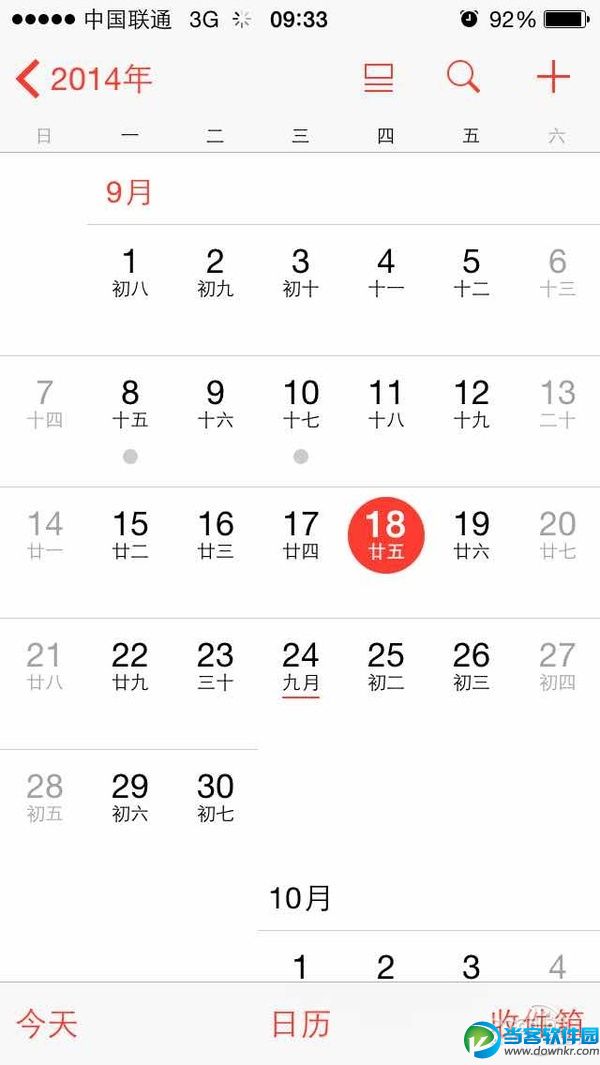600x1065 pixels.
Task: Add a new calendar event
Action: point(553,77)
